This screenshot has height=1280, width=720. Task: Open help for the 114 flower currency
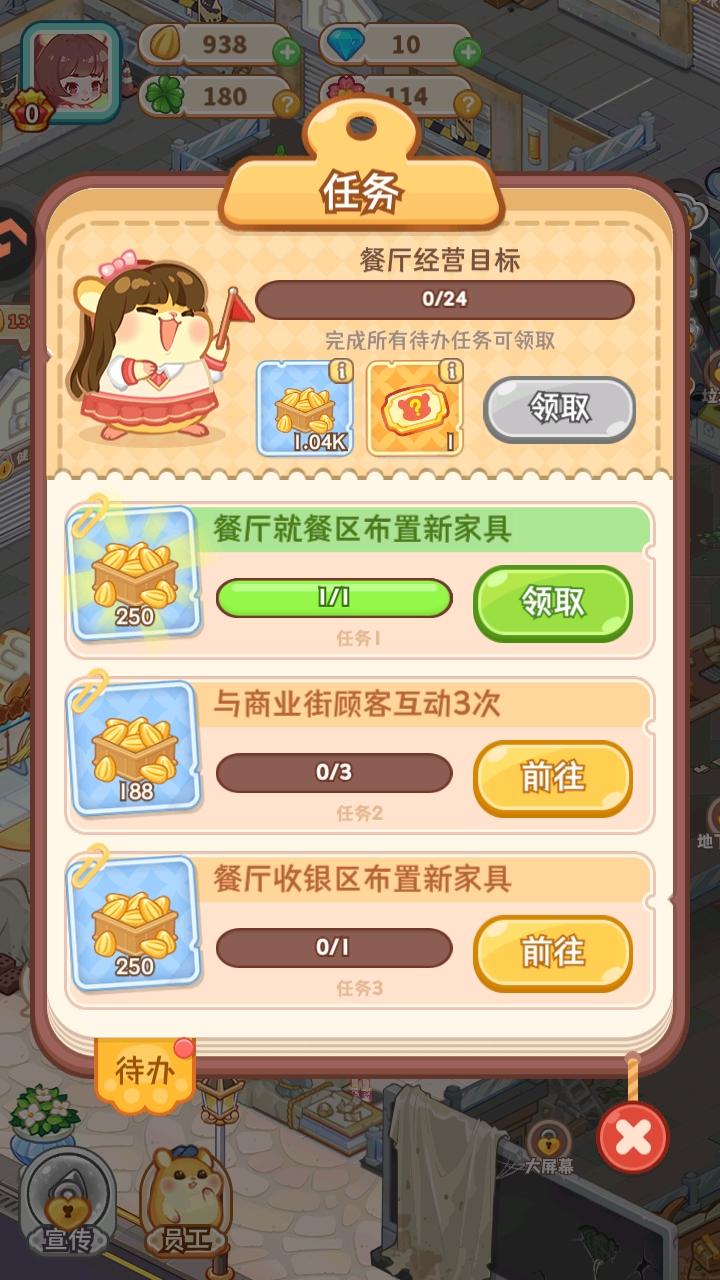point(466,102)
